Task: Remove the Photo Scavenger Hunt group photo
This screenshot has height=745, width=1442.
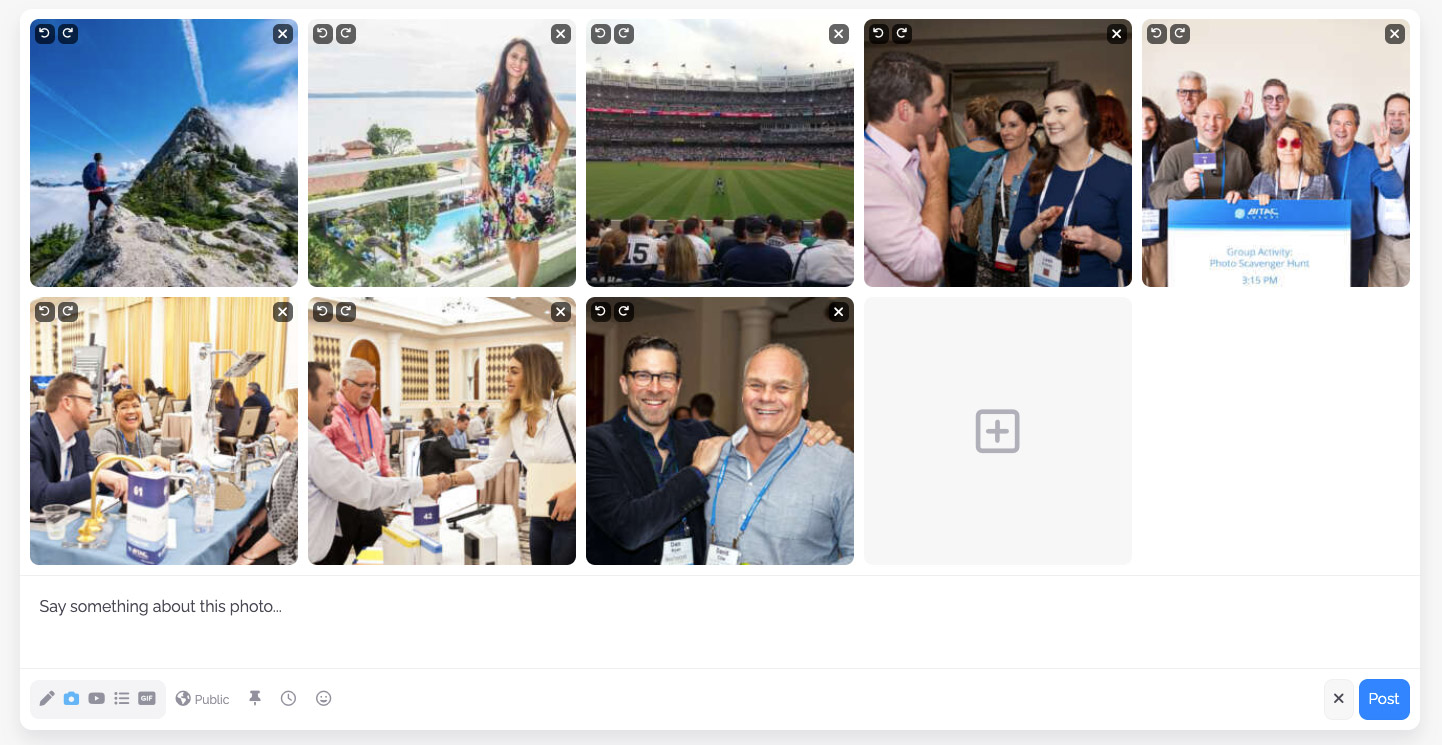Action: [x=1394, y=34]
